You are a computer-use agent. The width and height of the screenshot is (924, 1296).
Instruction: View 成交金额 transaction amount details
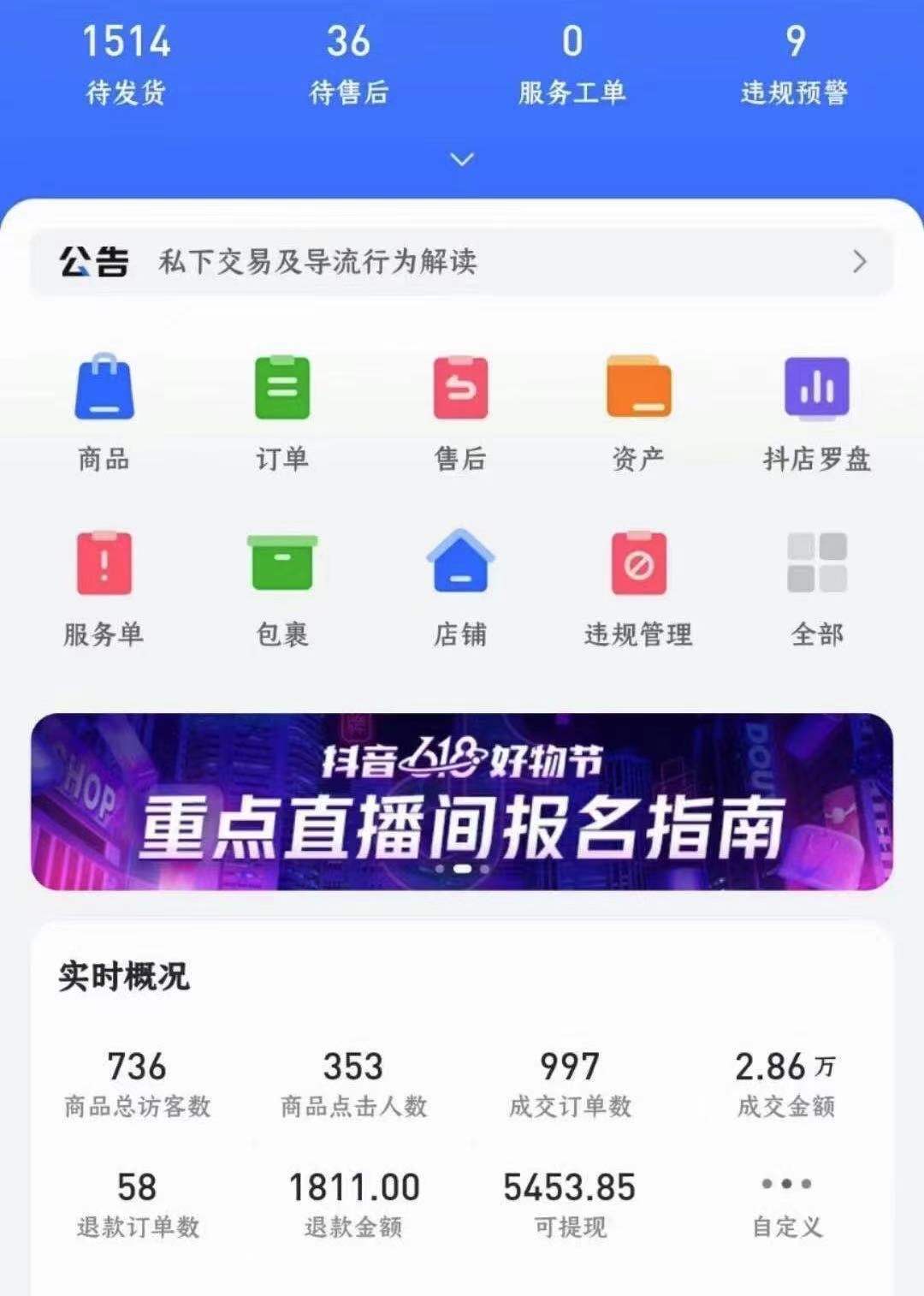point(785,1084)
